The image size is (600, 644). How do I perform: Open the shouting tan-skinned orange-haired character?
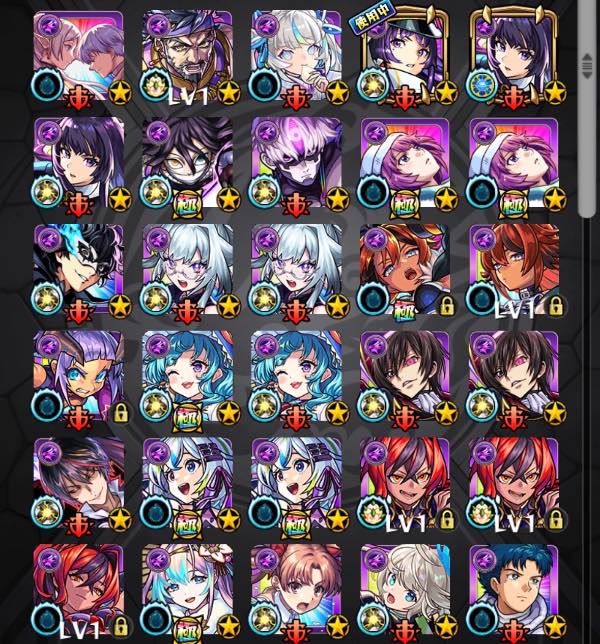point(405,269)
